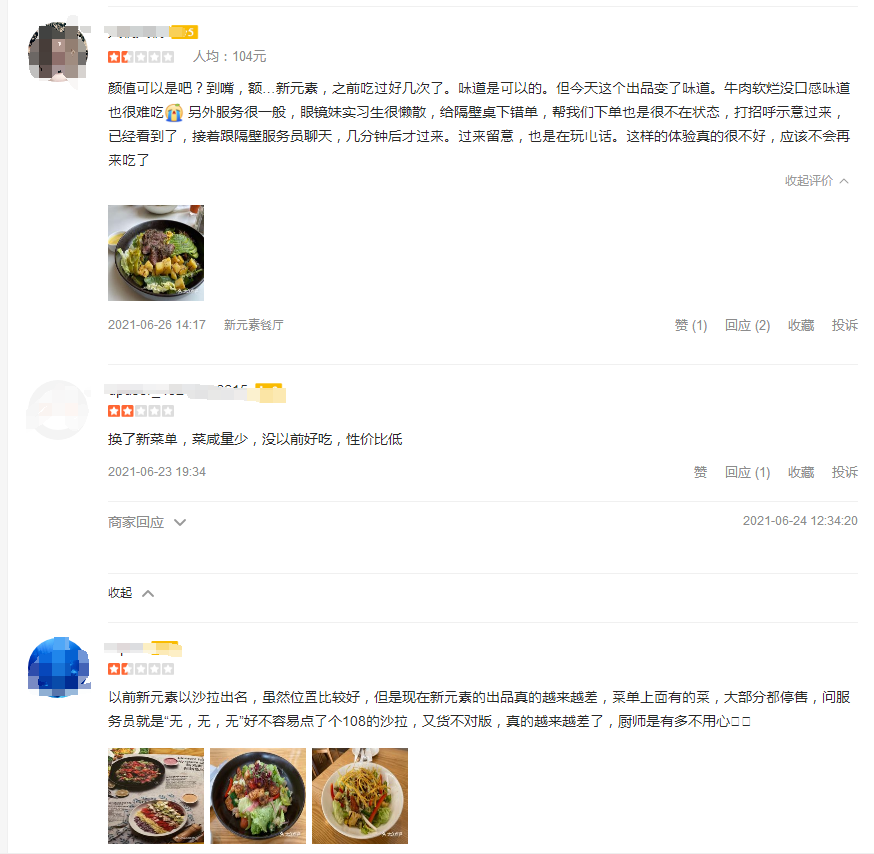Viewport: 874px width, 854px height.
Task: Like the review posted 2021-06-23 19:34
Action: click(700, 472)
